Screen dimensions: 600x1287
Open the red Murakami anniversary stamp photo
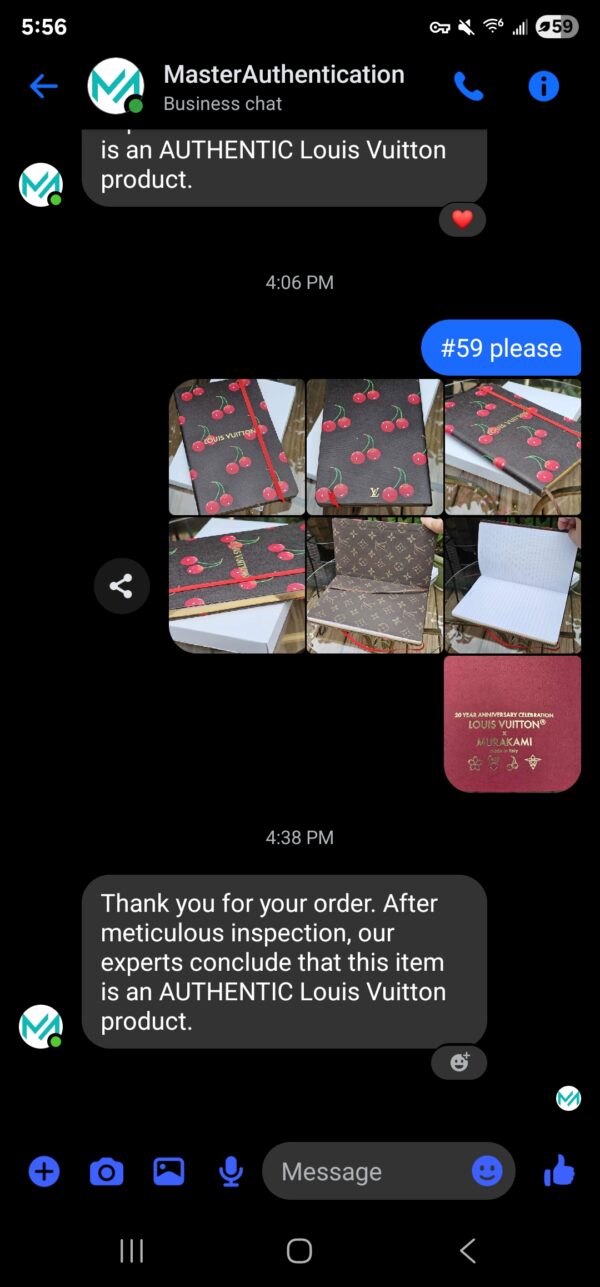(x=512, y=723)
